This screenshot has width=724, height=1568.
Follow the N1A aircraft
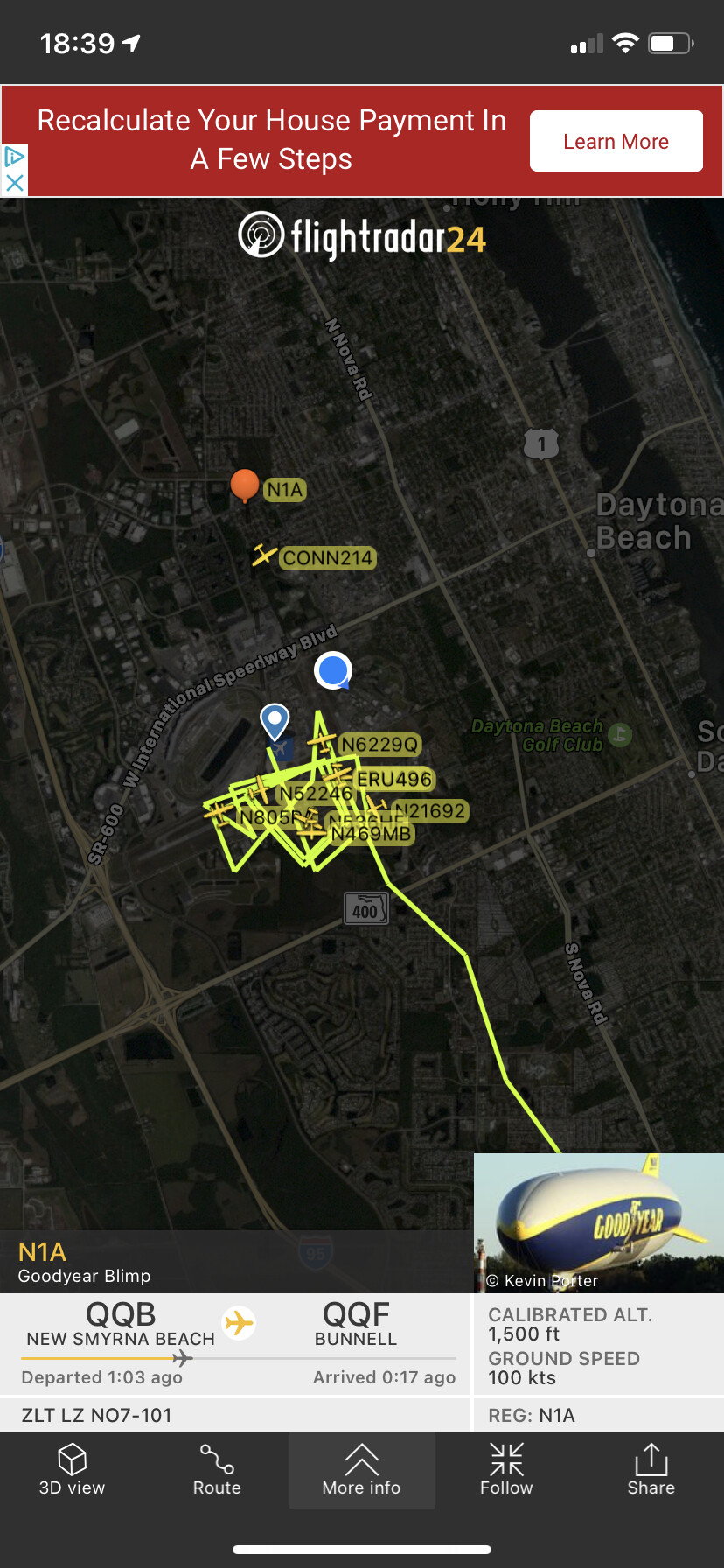[506, 1470]
